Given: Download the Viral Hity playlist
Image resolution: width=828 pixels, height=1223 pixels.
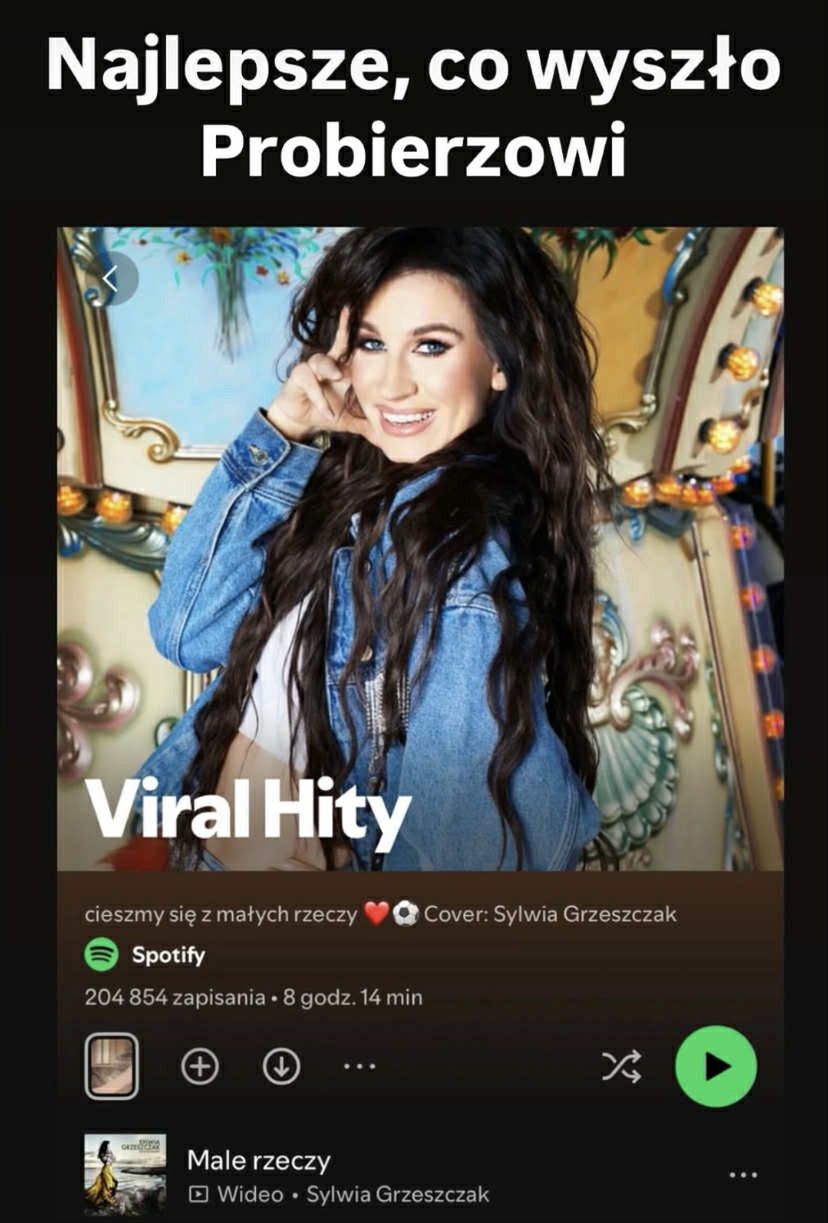Looking at the screenshot, I should coord(281,1067).
